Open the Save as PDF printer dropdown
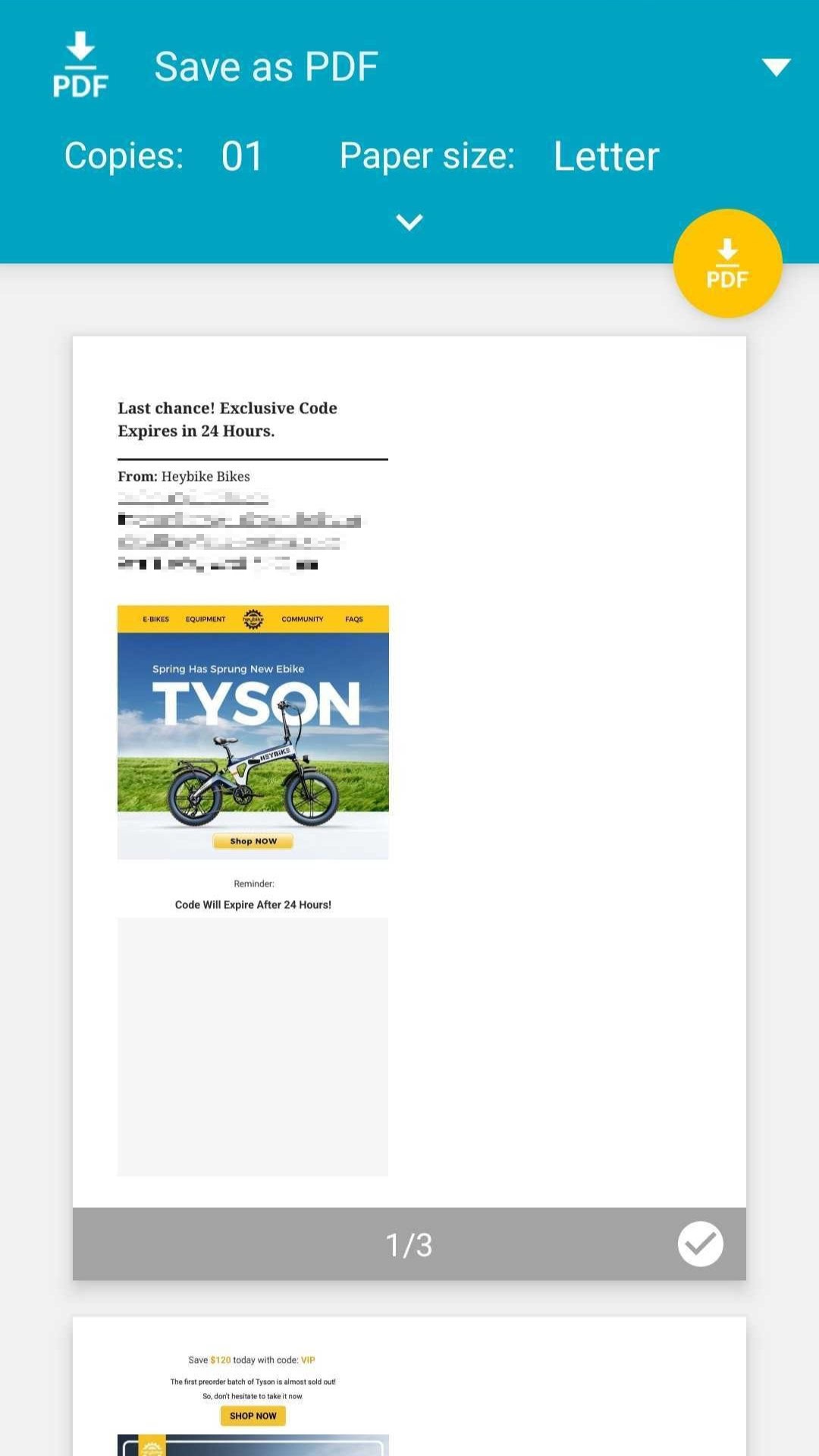The height and width of the screenshot is (1456, 819). (x=775, y=67)
